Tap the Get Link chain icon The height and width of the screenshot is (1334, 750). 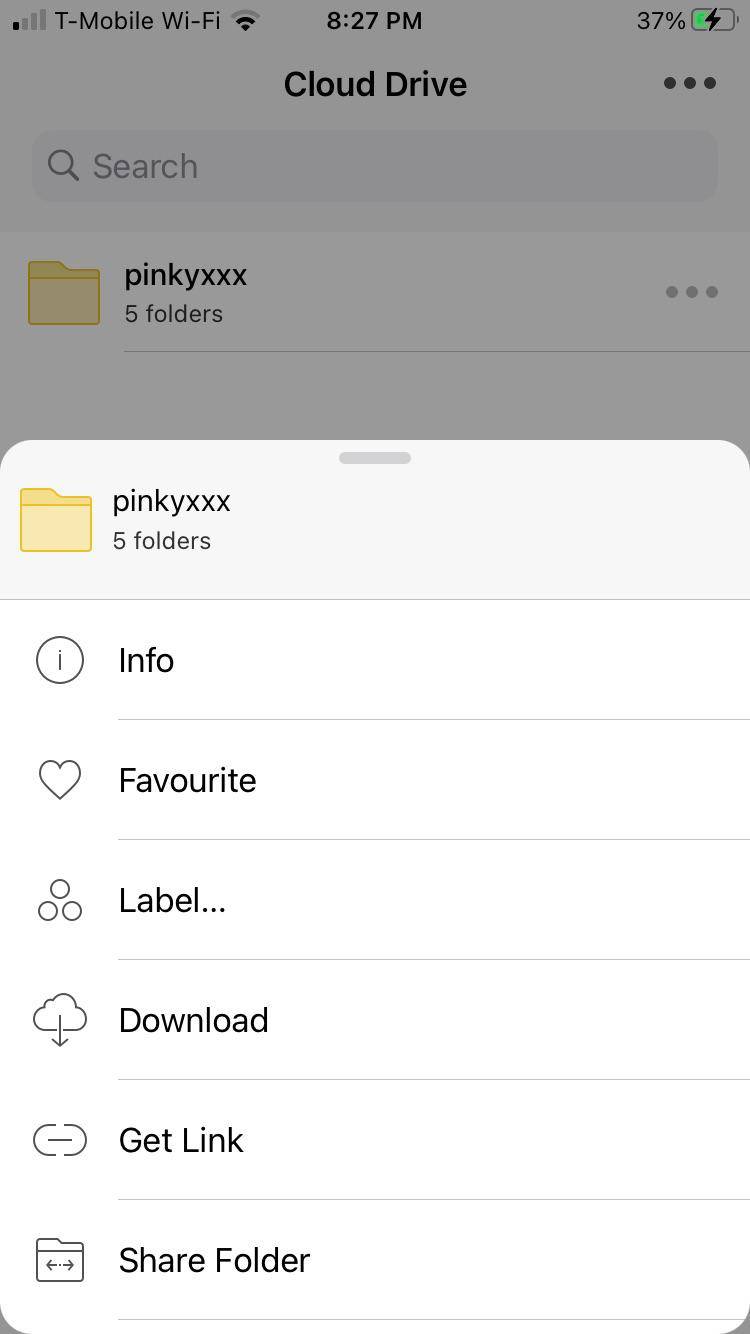pos(59,1139)
